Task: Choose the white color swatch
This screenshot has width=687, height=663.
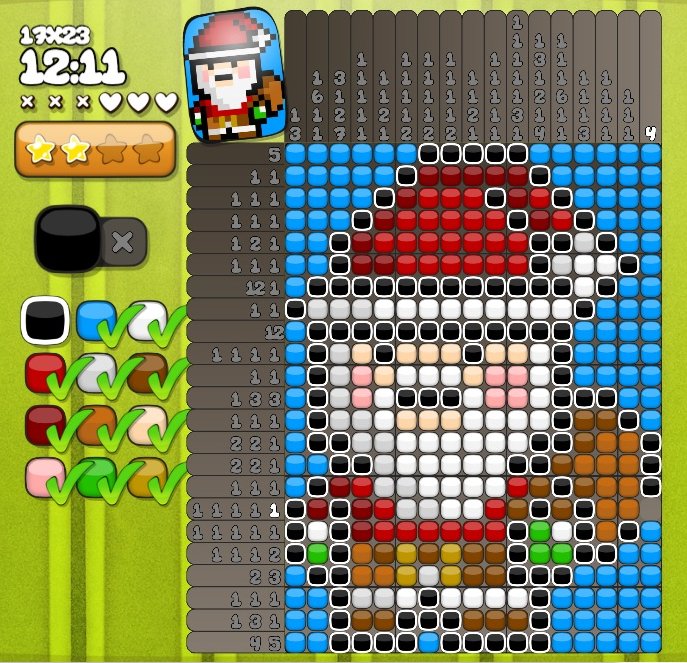Action: [x=145, y=319]
